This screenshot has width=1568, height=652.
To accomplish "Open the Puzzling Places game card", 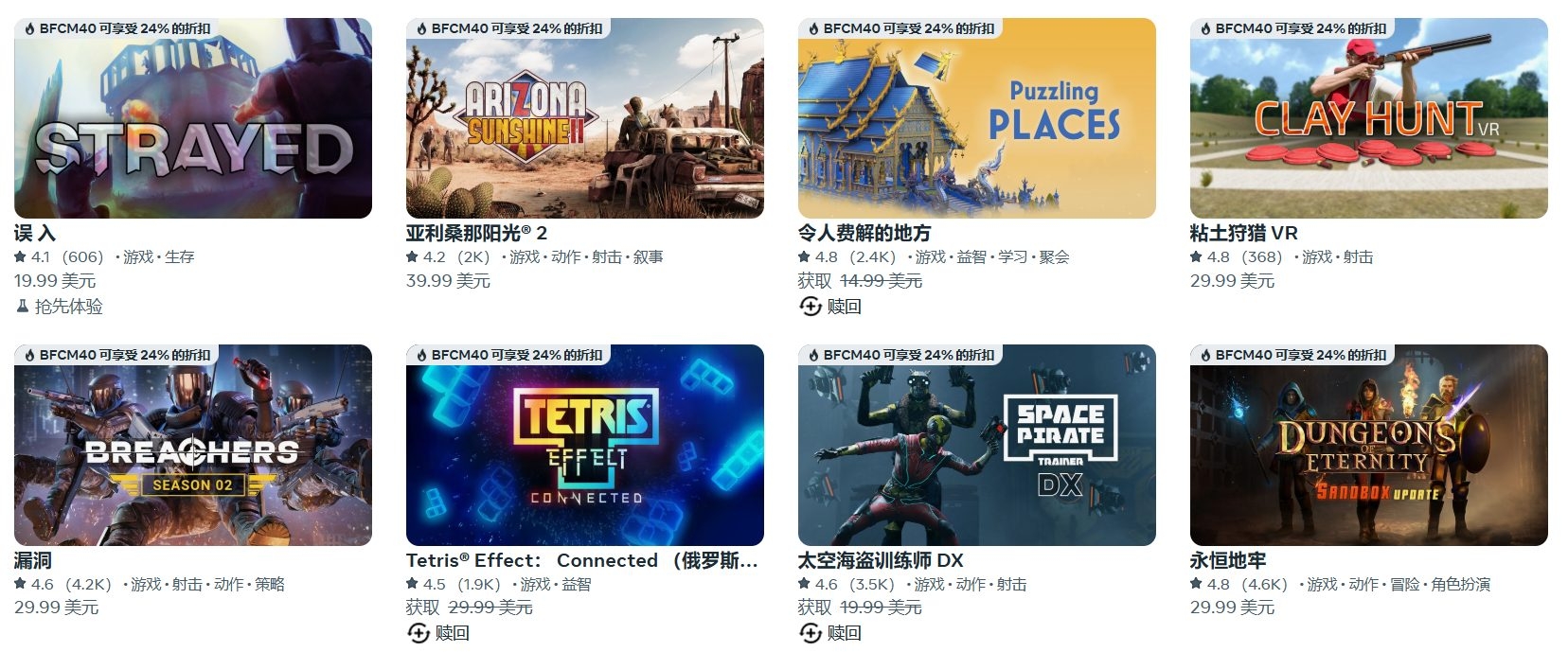I will [976, 118].
